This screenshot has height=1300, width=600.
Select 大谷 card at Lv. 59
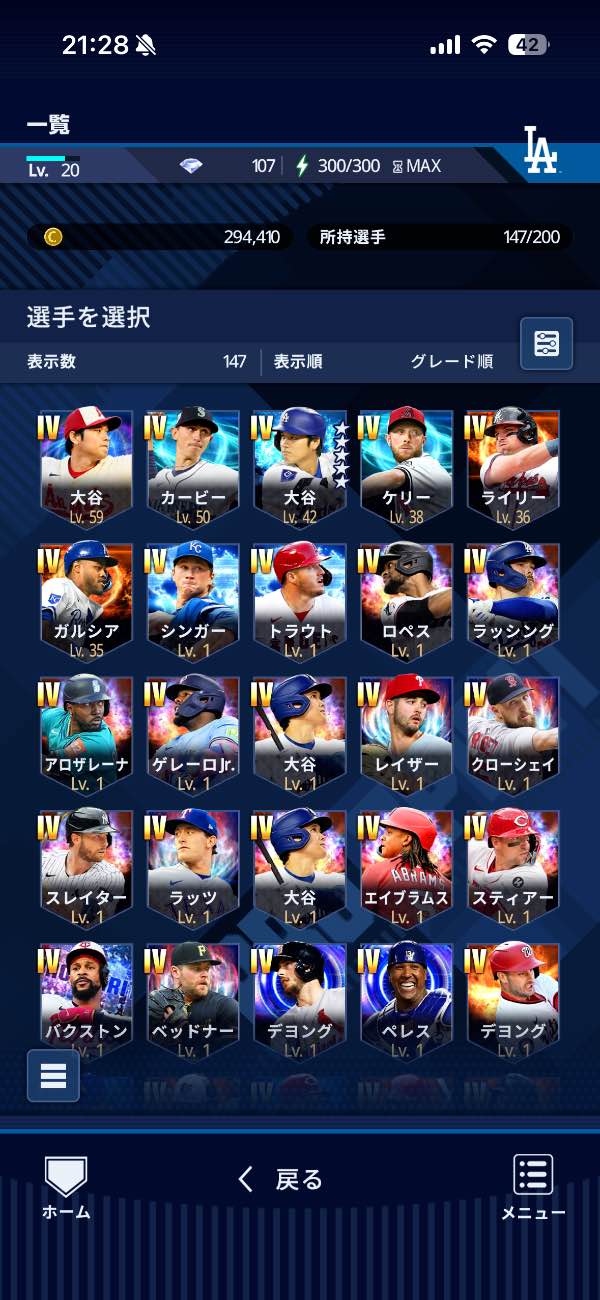click(86, 466)
